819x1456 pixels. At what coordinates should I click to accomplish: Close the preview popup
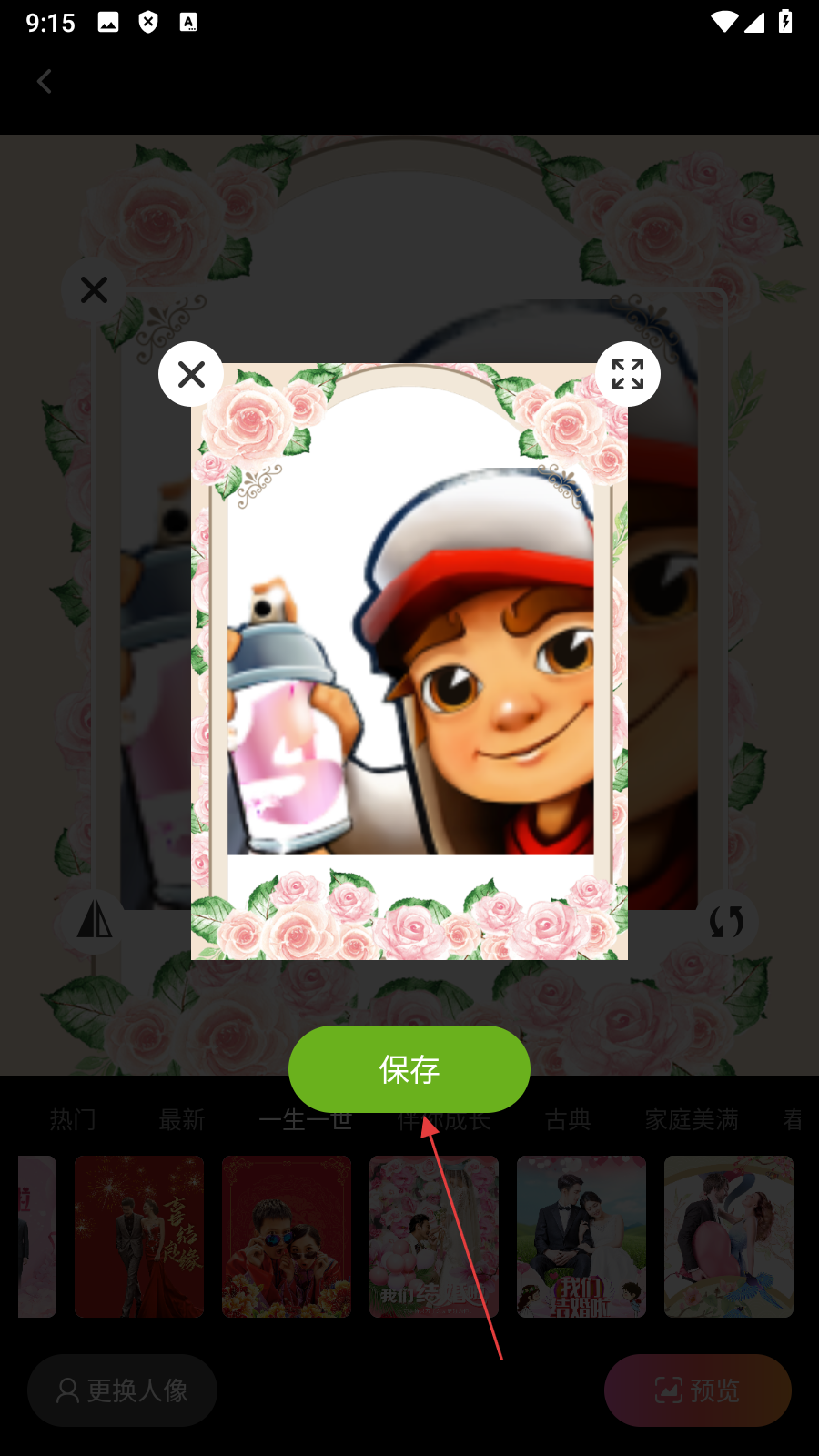191,374
